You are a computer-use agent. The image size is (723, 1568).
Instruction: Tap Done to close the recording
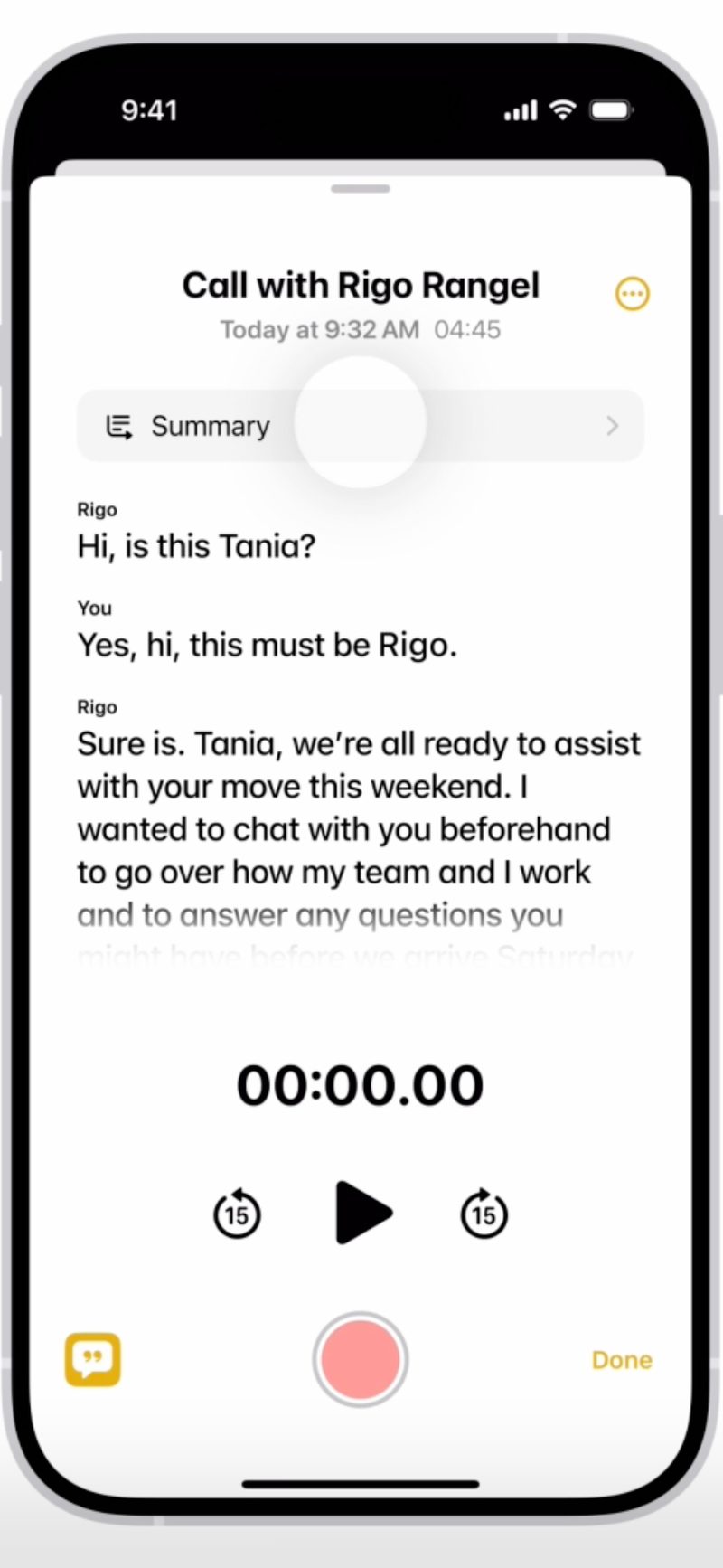(621, 1360)
